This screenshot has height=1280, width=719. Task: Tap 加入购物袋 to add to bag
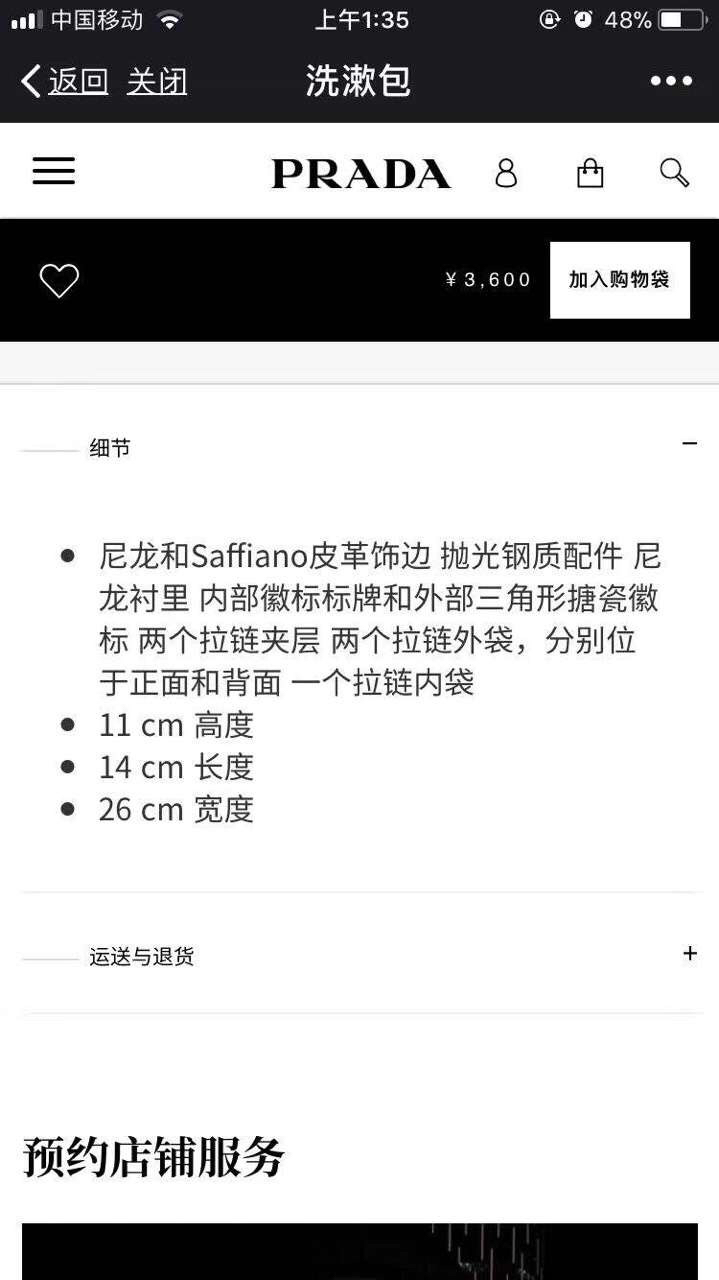click(x=620, y=280)
